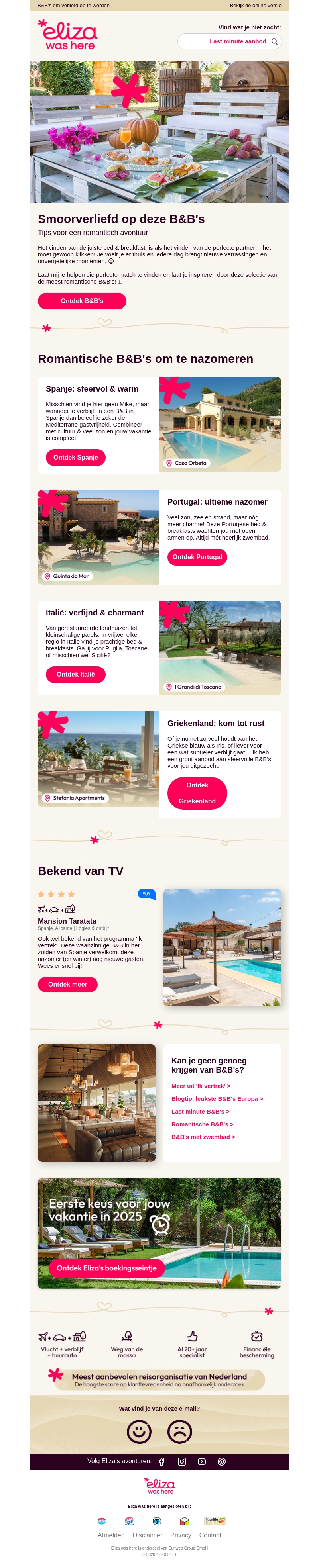The image size is (319, 1568).
Task: Open Blogtip: leukste B&B's Europa link
Action: click(217, 1099)
